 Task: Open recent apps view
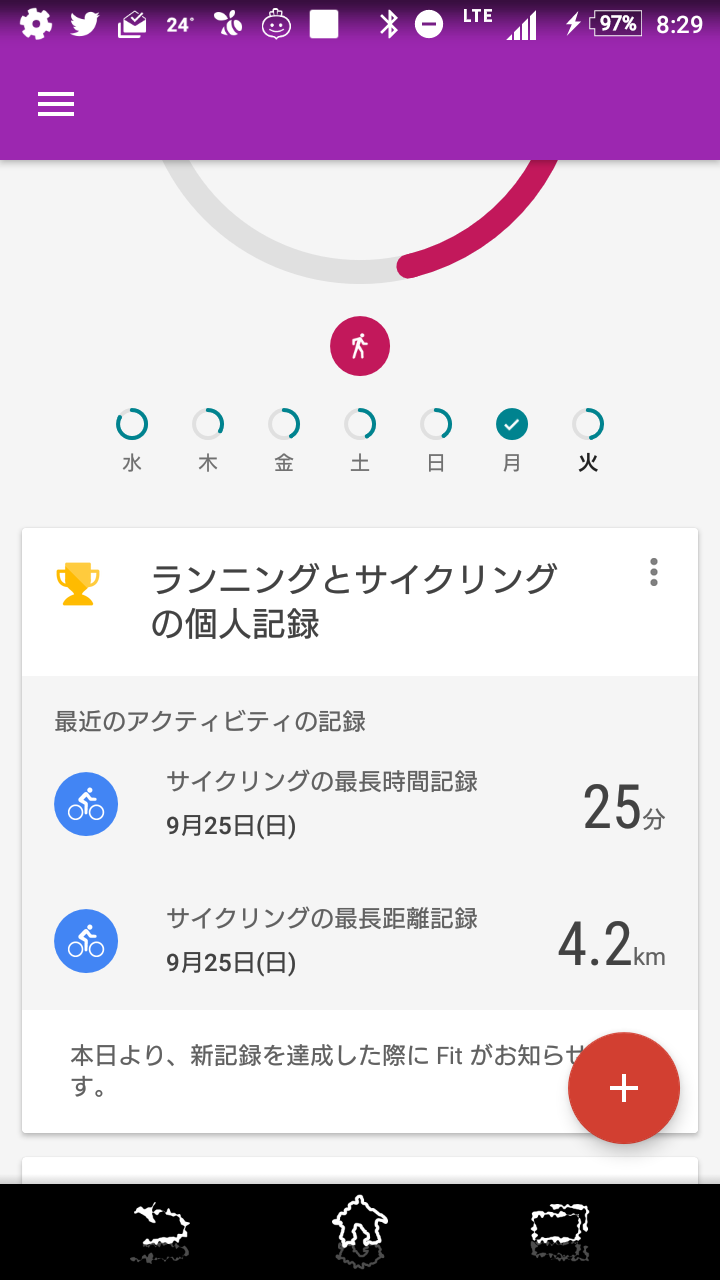coord(560,1232)
